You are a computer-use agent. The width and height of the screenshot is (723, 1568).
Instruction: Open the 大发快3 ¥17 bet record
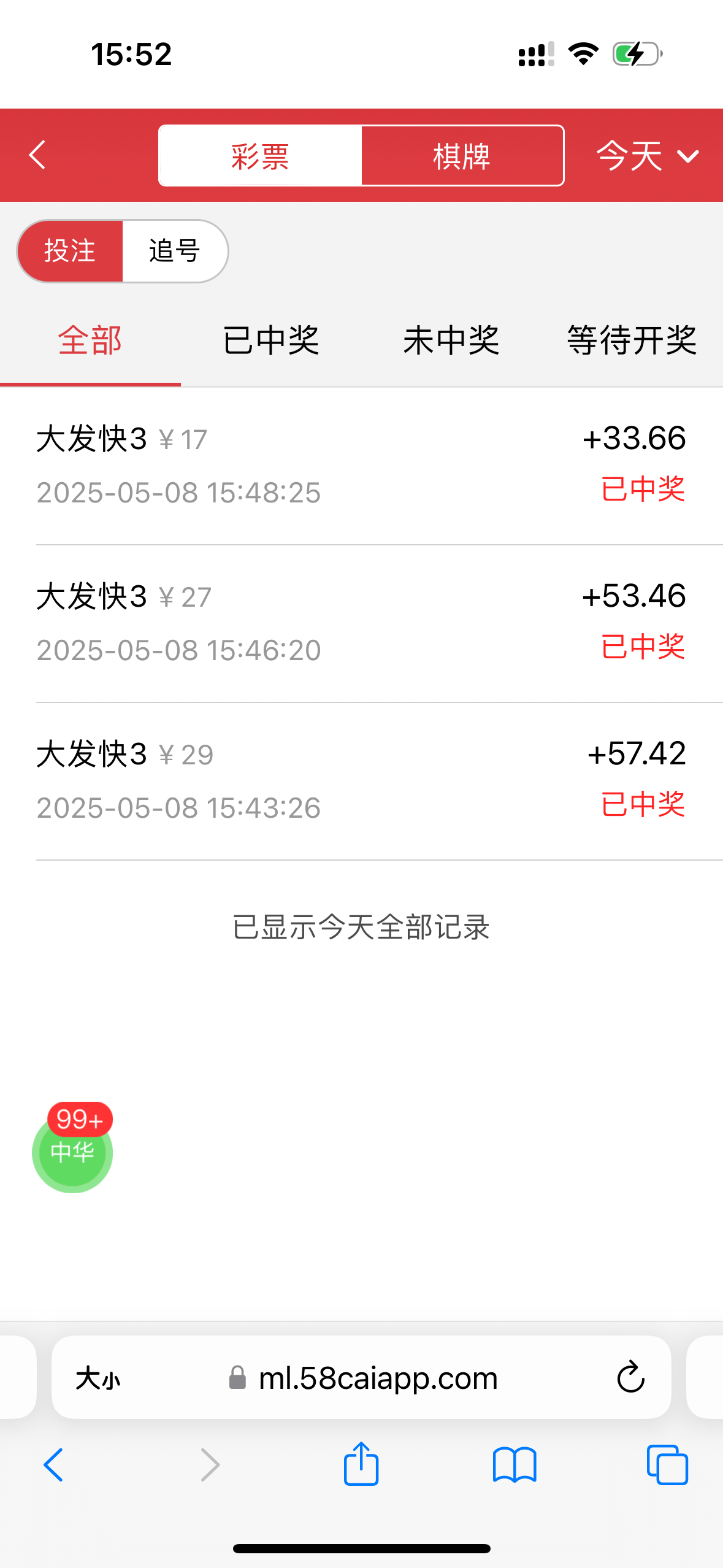(361, 466)
